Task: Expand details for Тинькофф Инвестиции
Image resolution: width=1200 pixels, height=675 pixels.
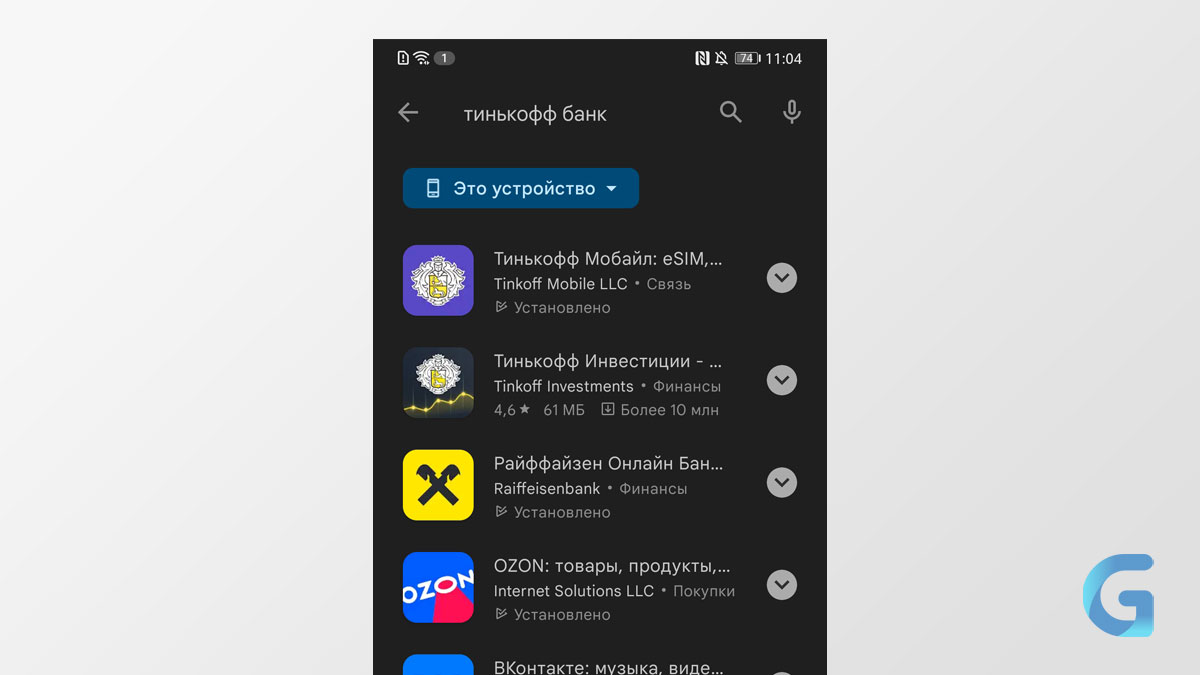Action: coord(781,380)
